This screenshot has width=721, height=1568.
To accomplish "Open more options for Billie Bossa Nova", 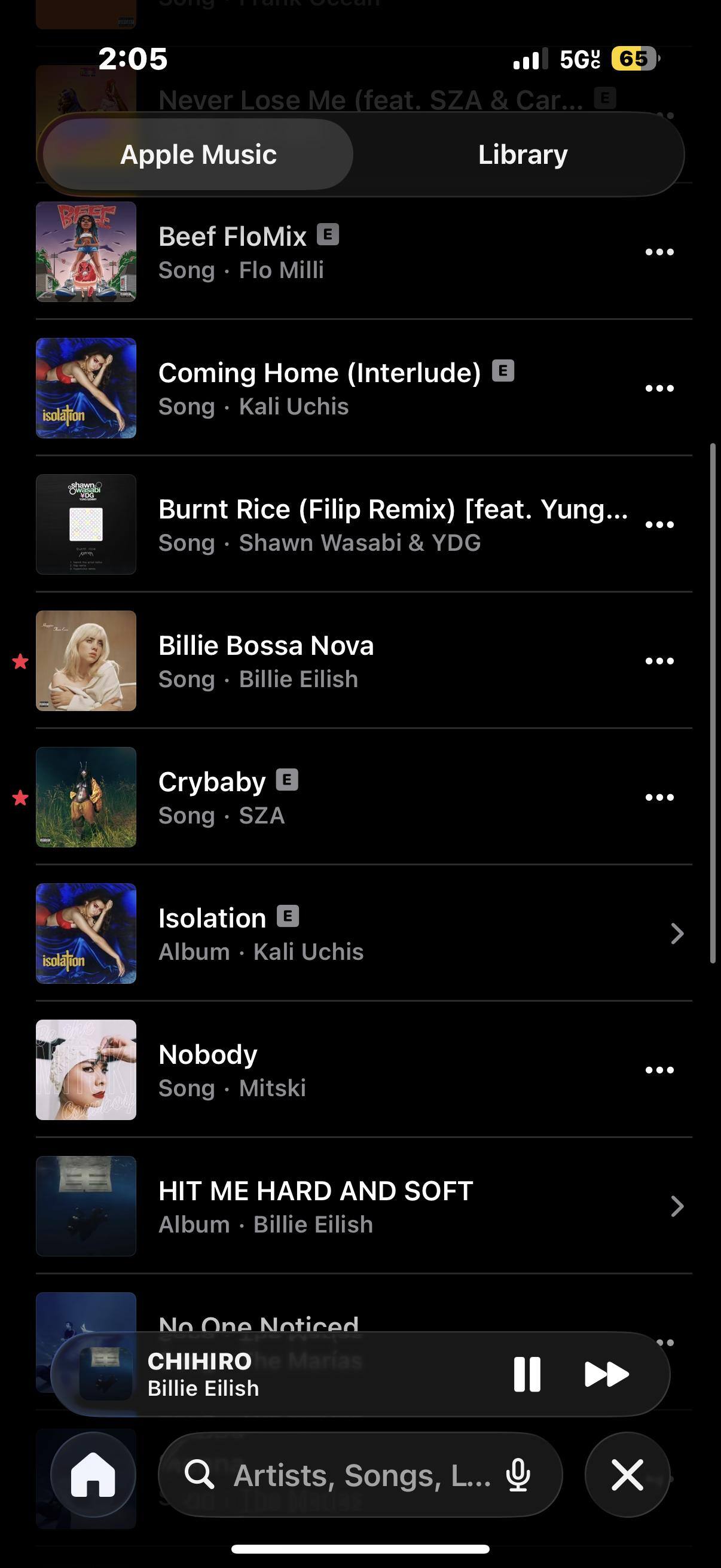I will click(x=659, y=661).
